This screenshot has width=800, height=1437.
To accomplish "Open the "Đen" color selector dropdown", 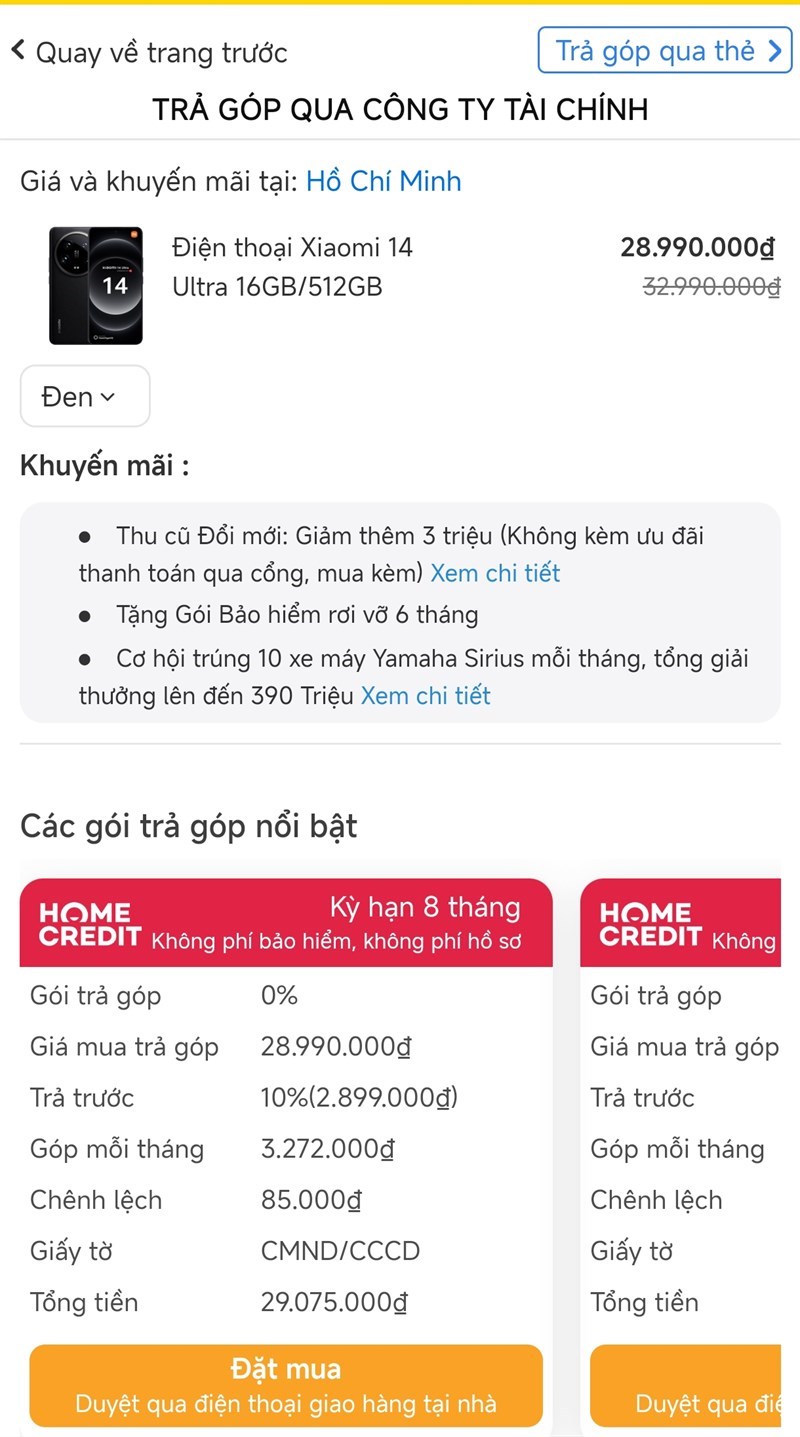I will coord(84,396).
